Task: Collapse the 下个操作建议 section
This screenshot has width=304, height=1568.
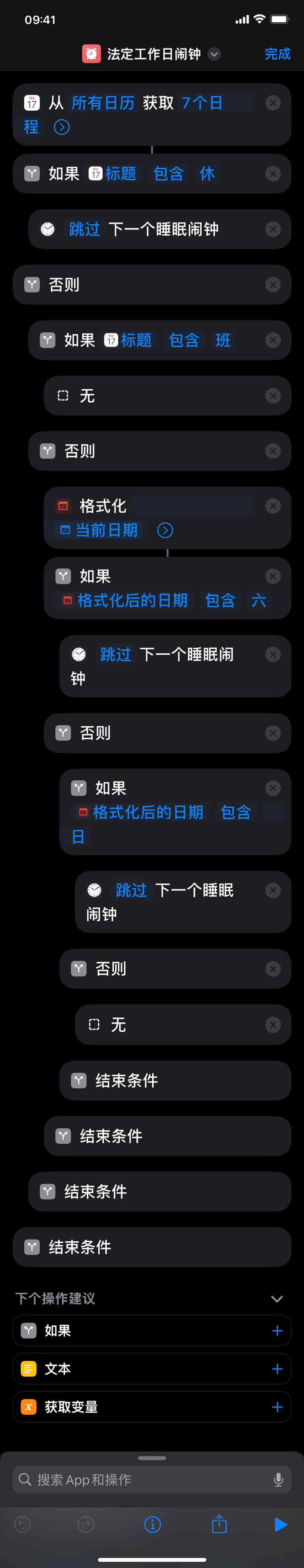Action: click(x=277, y=1299)
